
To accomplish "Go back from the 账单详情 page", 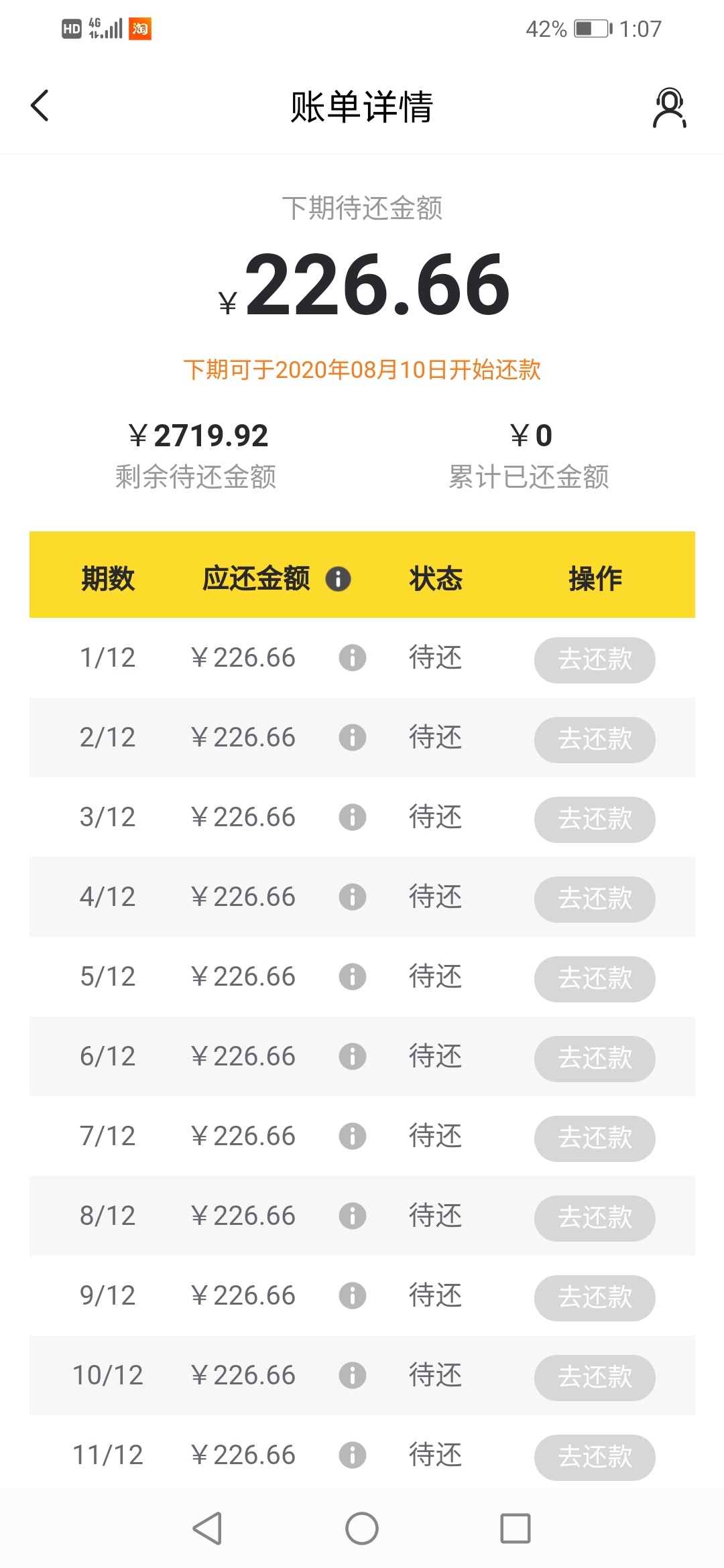I will [x=40, y=106].
